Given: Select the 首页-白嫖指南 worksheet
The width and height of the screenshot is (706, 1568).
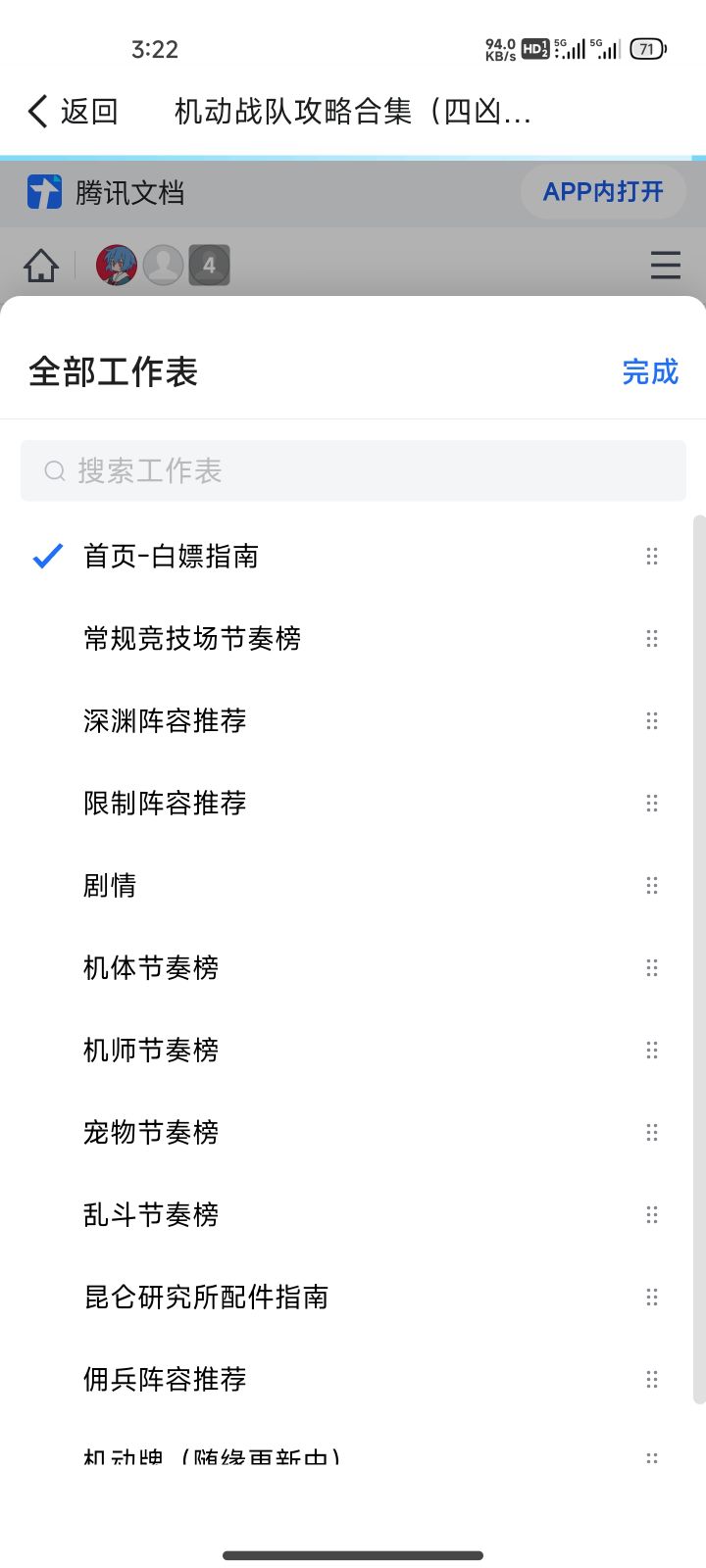Looking at the screenshot, I should pos(171,557).
